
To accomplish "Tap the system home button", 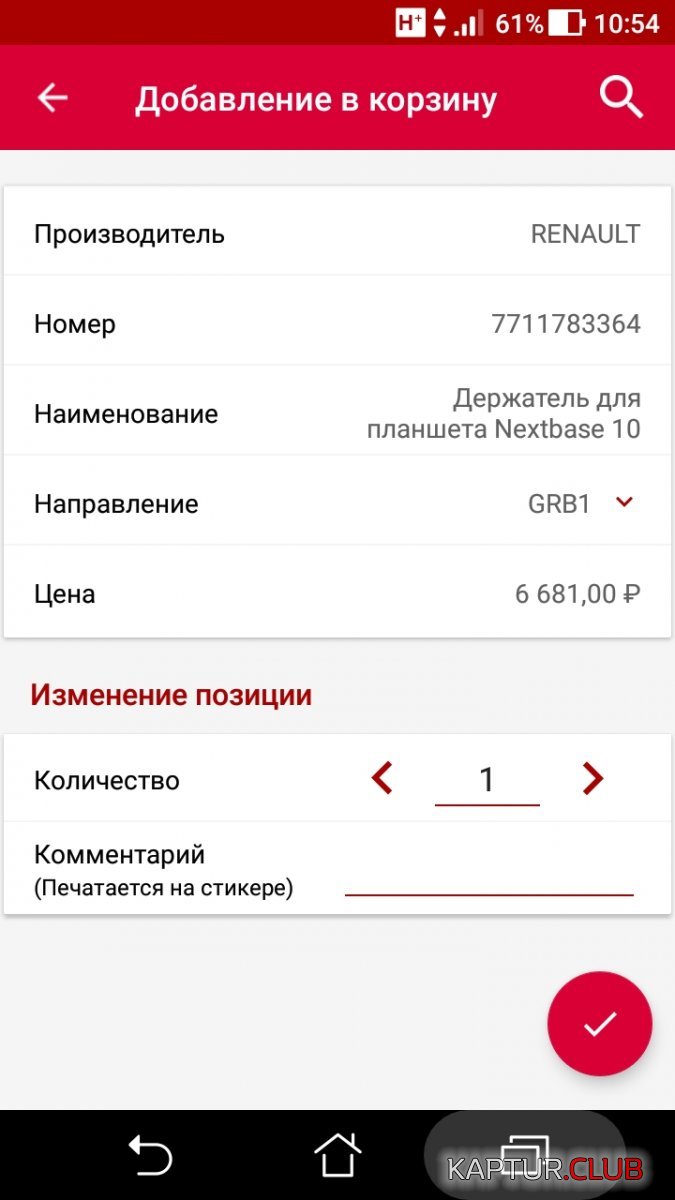I will [x=337, y=1155].
